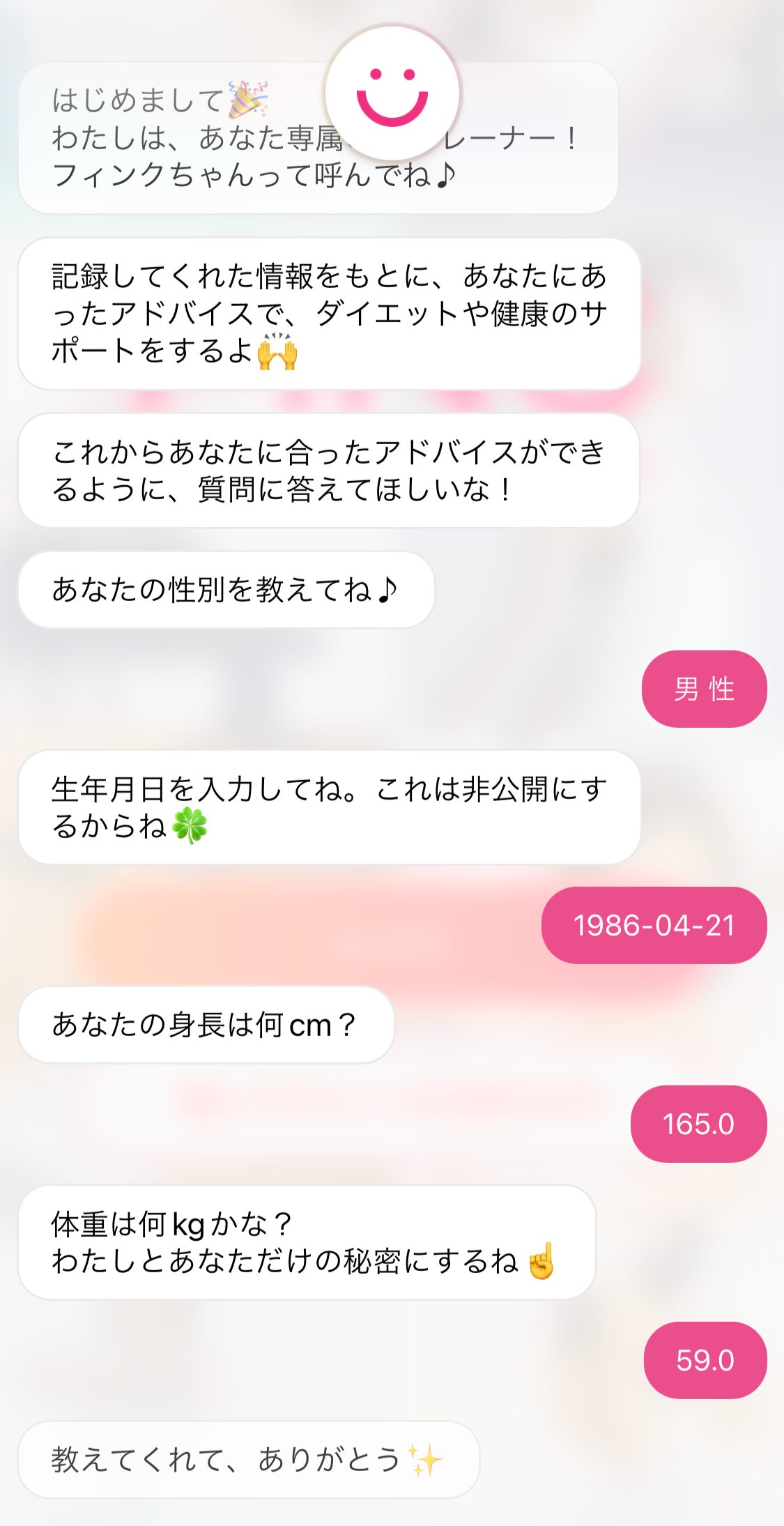Select the 165.0 height answer bubble
This screenshot has height=1526, width=784.
click(698, 1123)
